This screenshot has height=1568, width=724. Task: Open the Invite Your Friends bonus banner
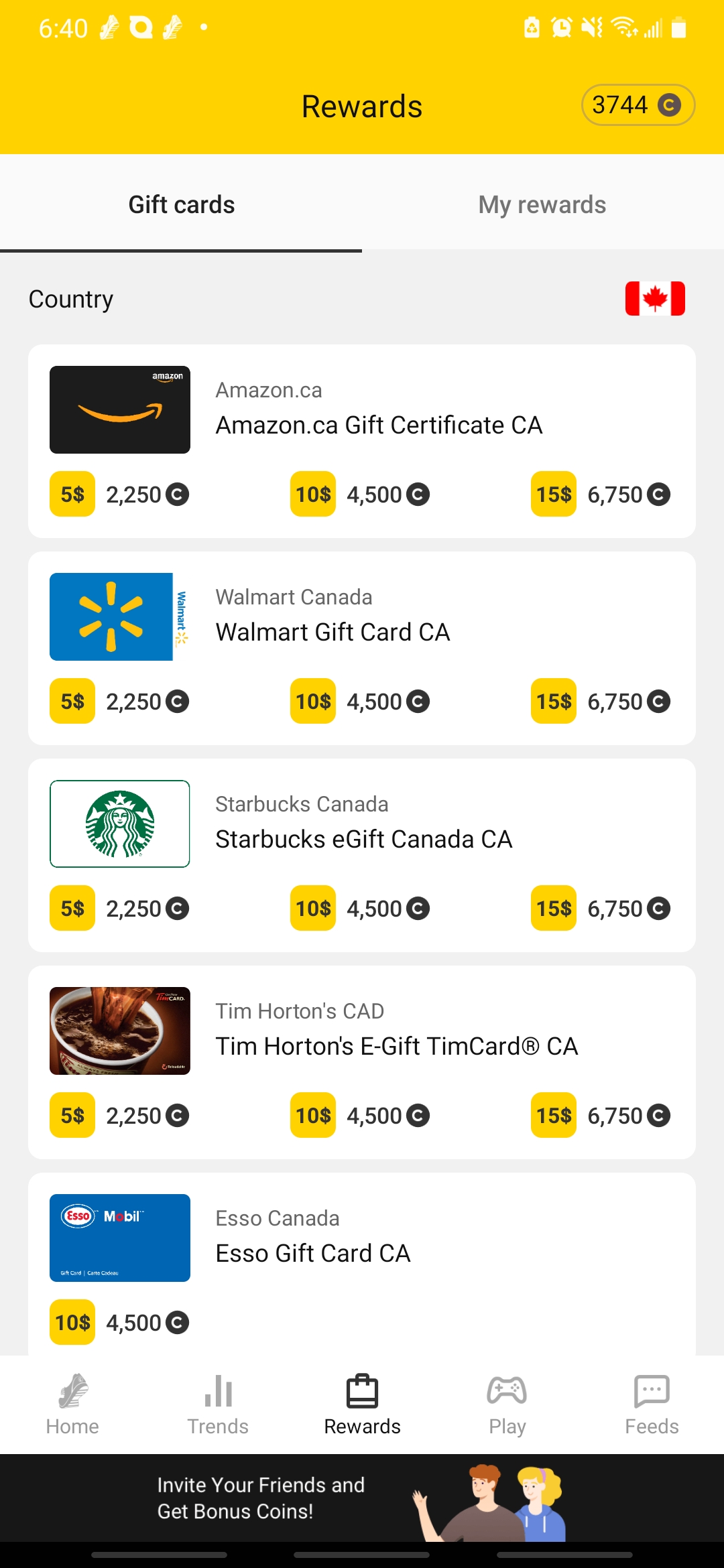[x=362, y=1498]
